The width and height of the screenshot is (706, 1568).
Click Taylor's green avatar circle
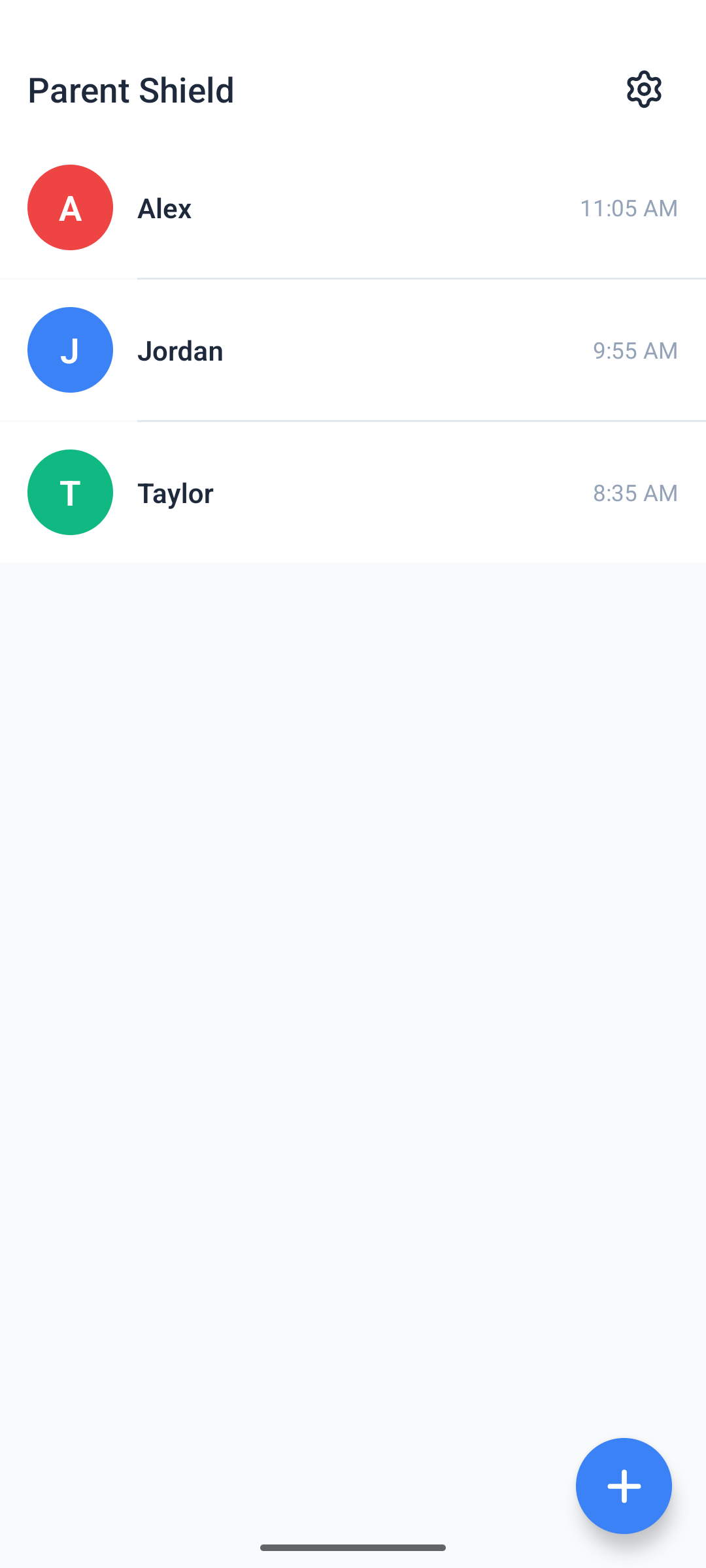70,492
